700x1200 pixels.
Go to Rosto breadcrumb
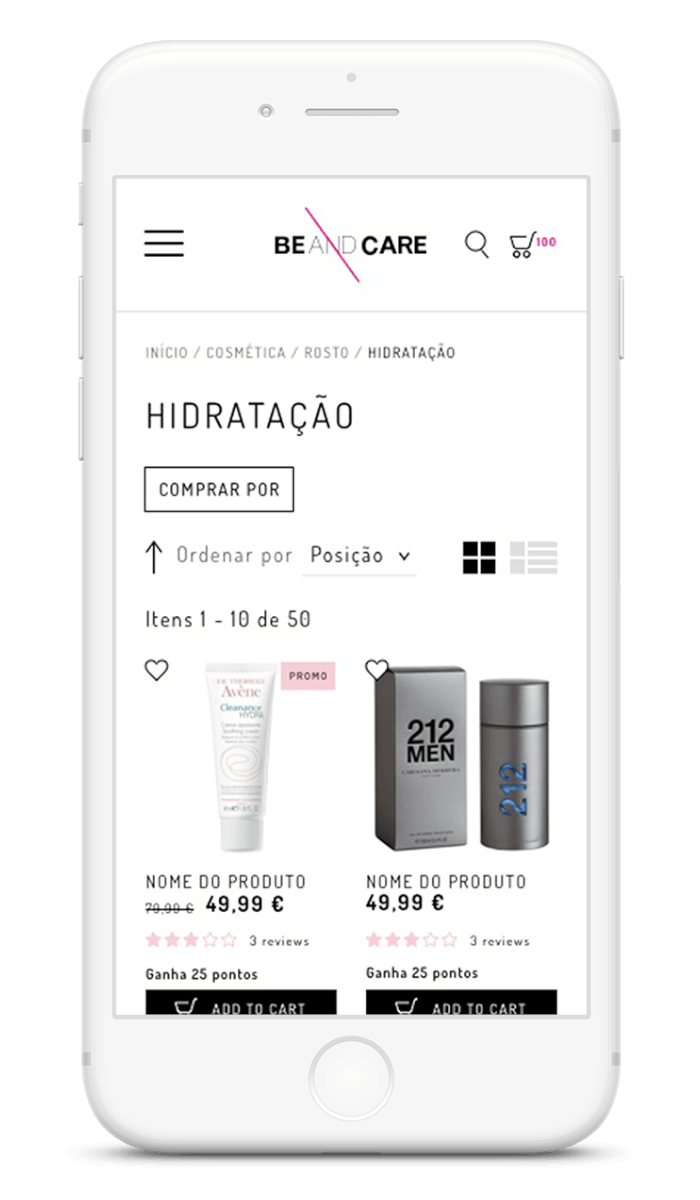[x=326, y=353]
